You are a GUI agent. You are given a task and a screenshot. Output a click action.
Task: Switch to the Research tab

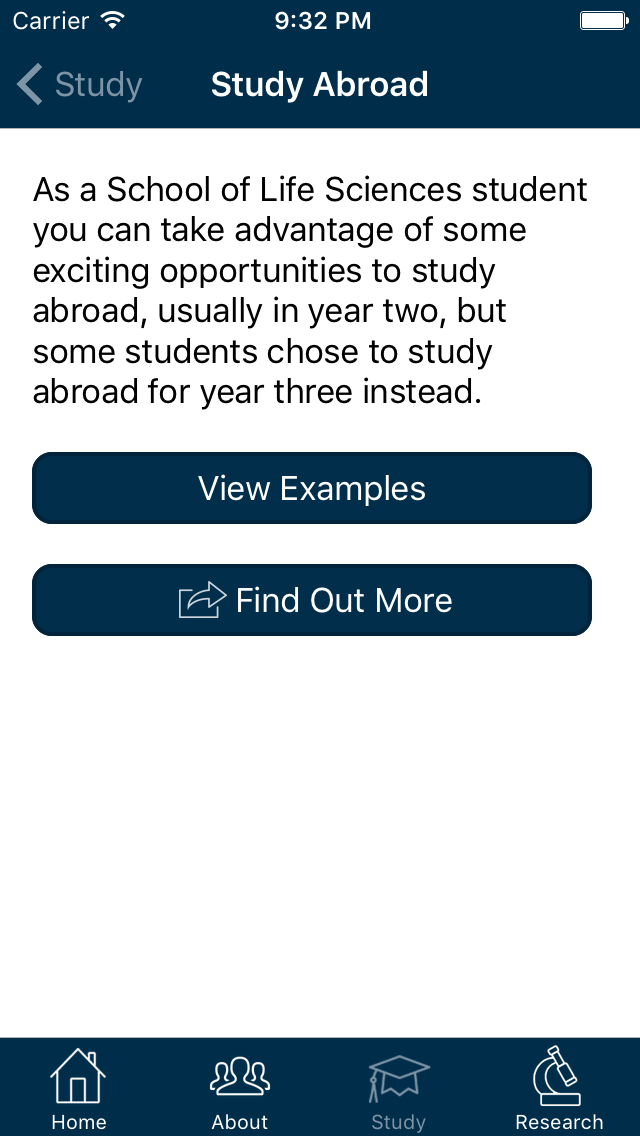pos(559,1089)
